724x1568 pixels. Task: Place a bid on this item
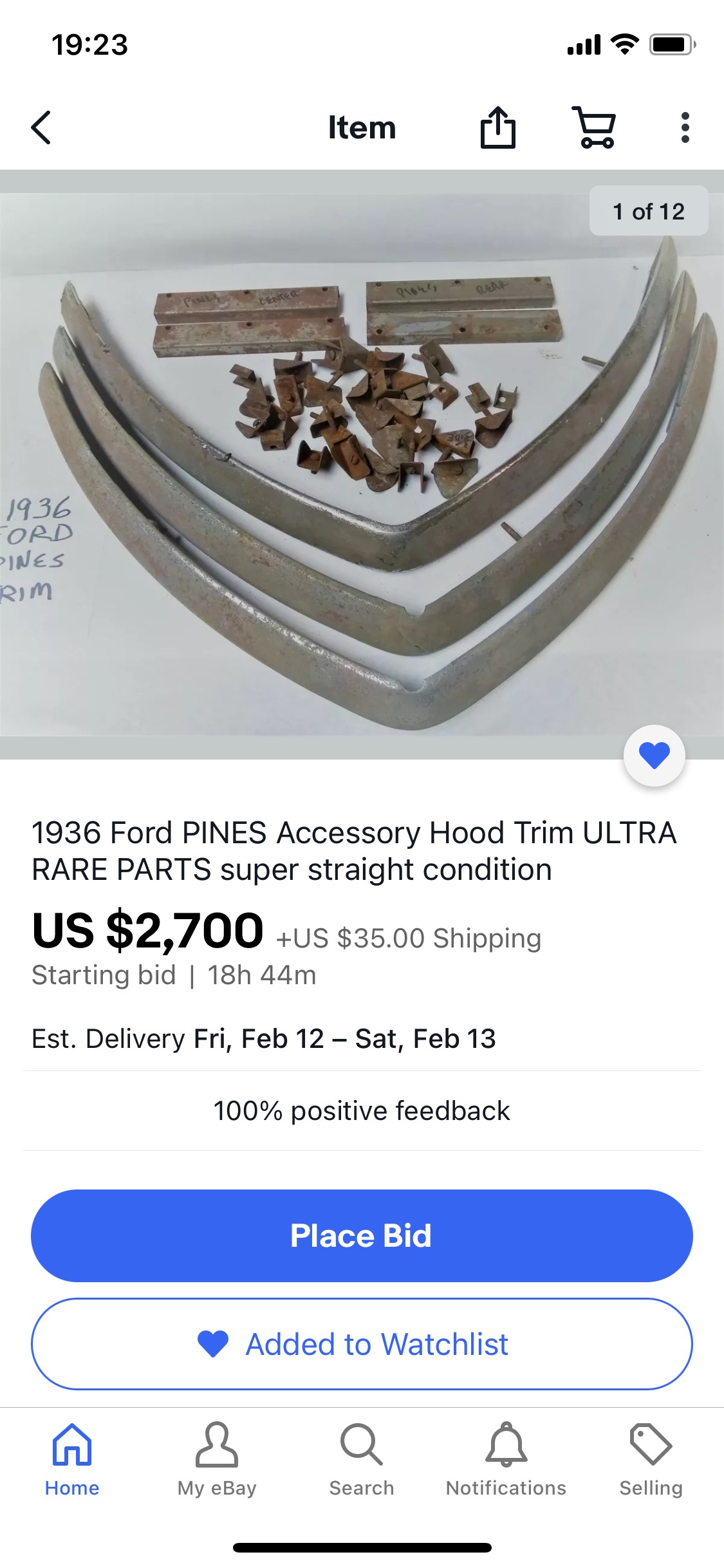[x=362, y=1236]
